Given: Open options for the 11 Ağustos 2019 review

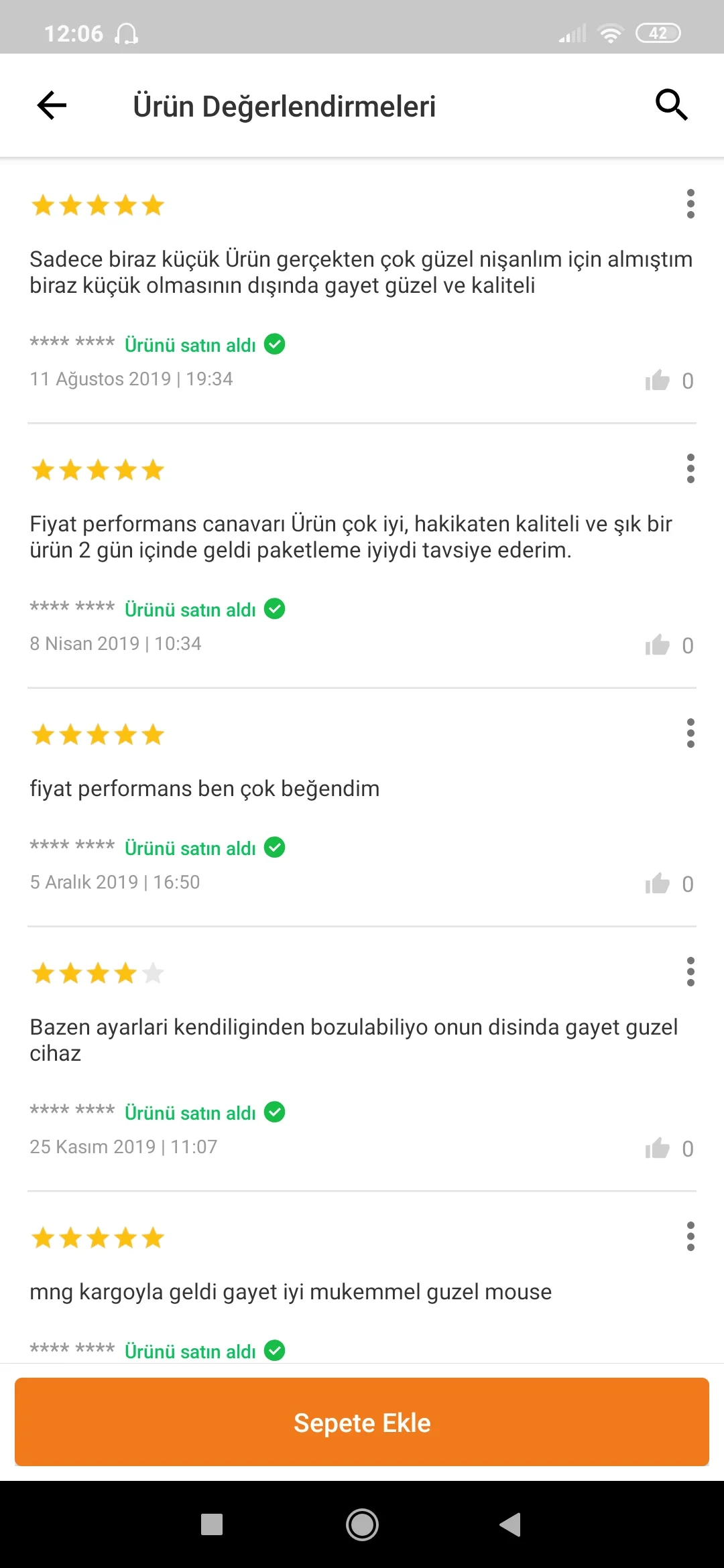Looking at the screenshot, I should [x=690, y=204].
